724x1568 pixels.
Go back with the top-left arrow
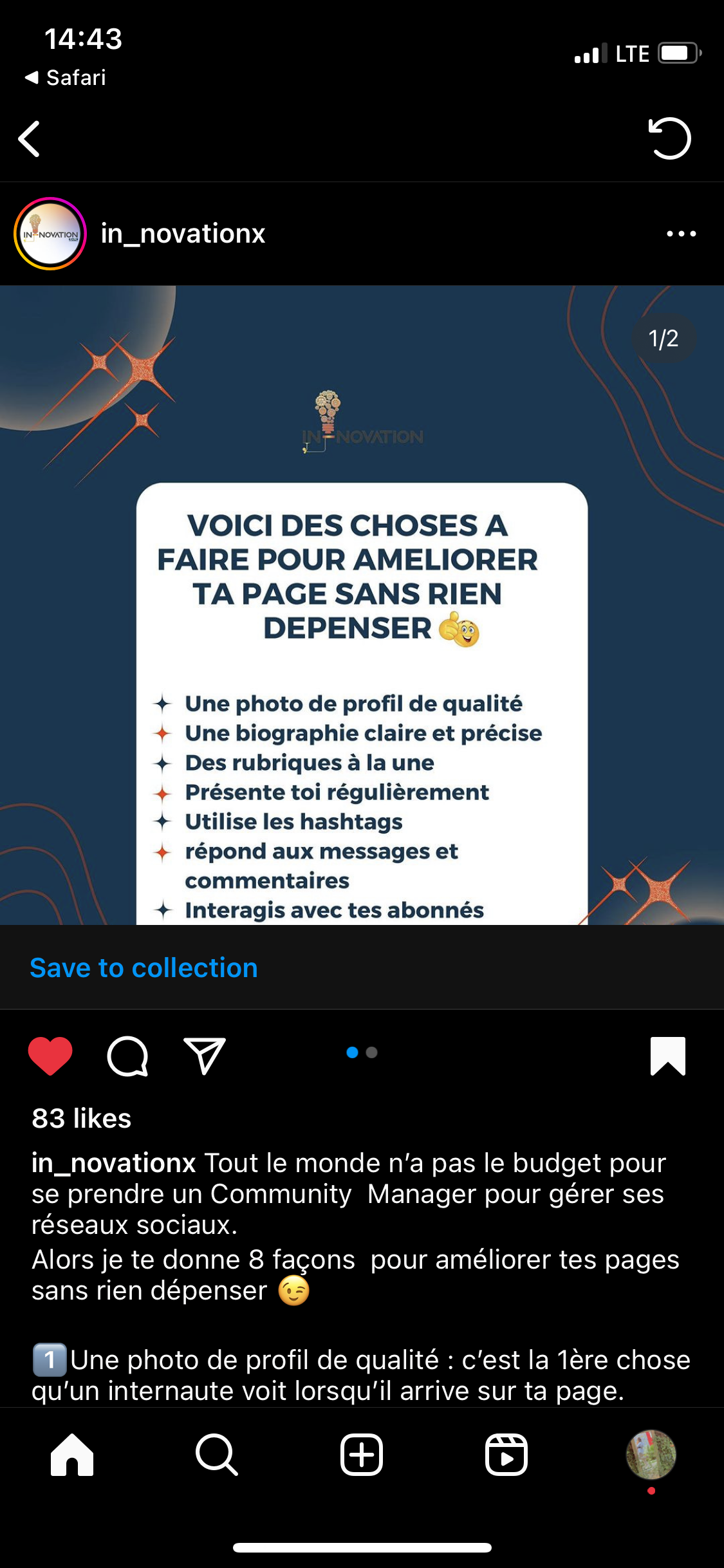(30, 138)
